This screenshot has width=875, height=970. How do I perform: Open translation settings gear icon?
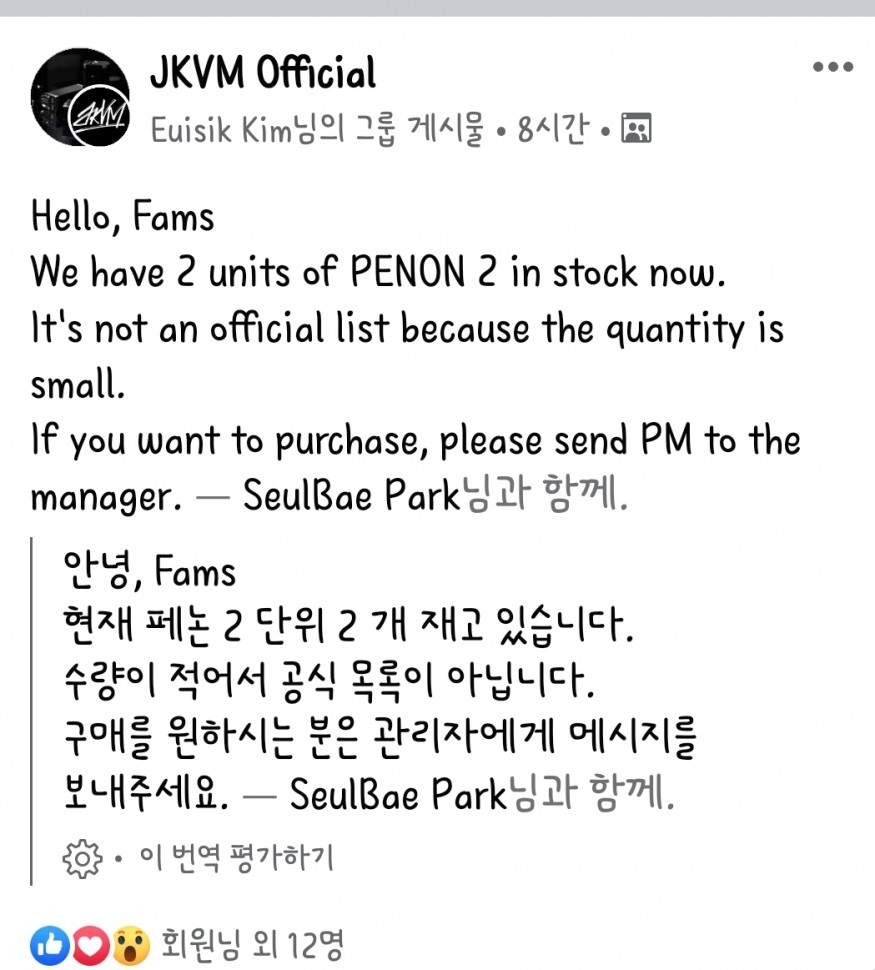pyautogui.click(x=81, y=857)
